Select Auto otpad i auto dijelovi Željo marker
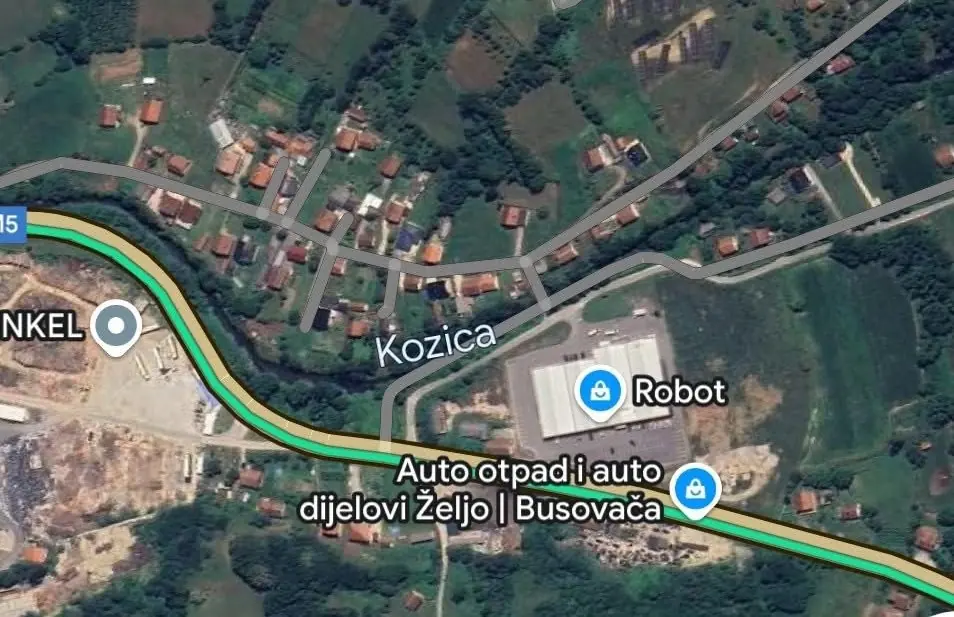The image size is (954, 617). (692, 489)
